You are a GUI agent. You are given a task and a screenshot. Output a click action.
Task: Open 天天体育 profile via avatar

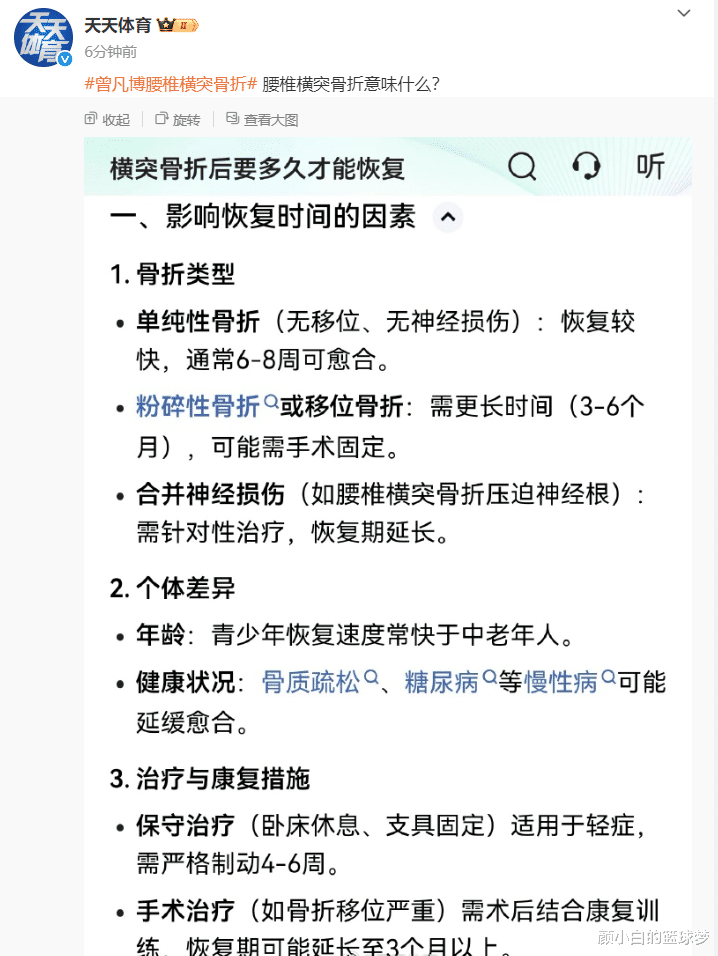tap(43, 38)
